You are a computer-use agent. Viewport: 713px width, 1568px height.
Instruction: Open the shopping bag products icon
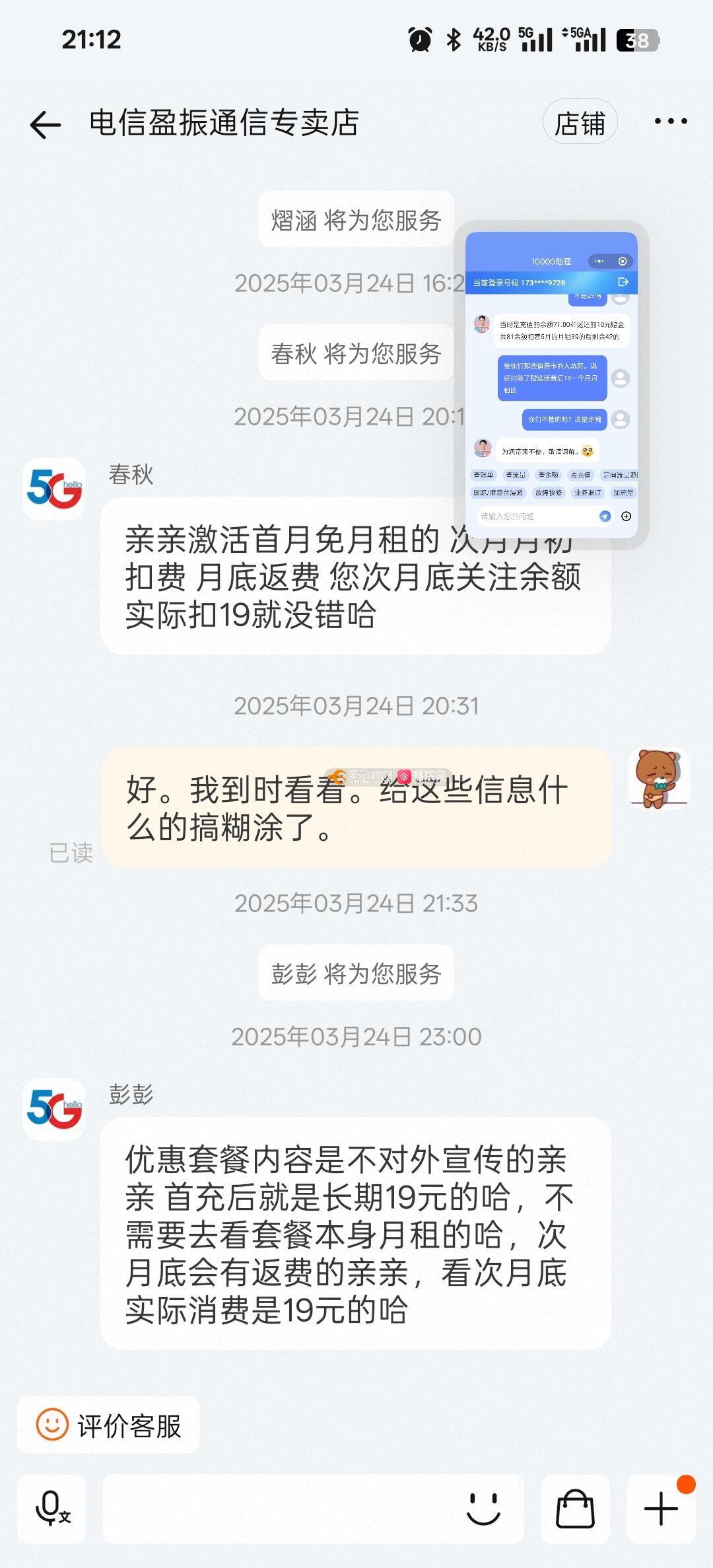575,1509
